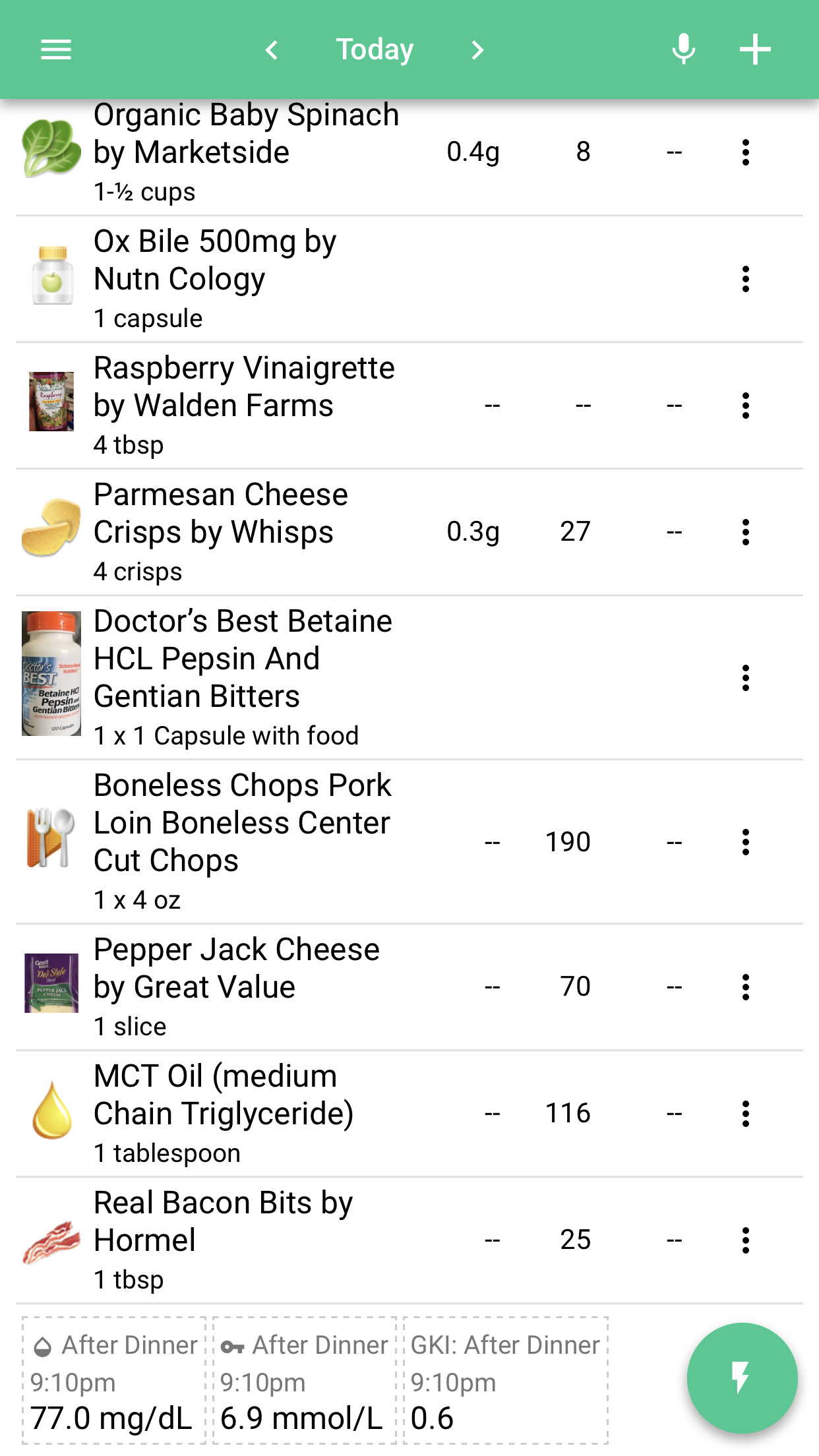Viewport: 819px width, 1456px height.
Task: Open options for Raspberry Vinaigrette
Action: coord(746,406)
